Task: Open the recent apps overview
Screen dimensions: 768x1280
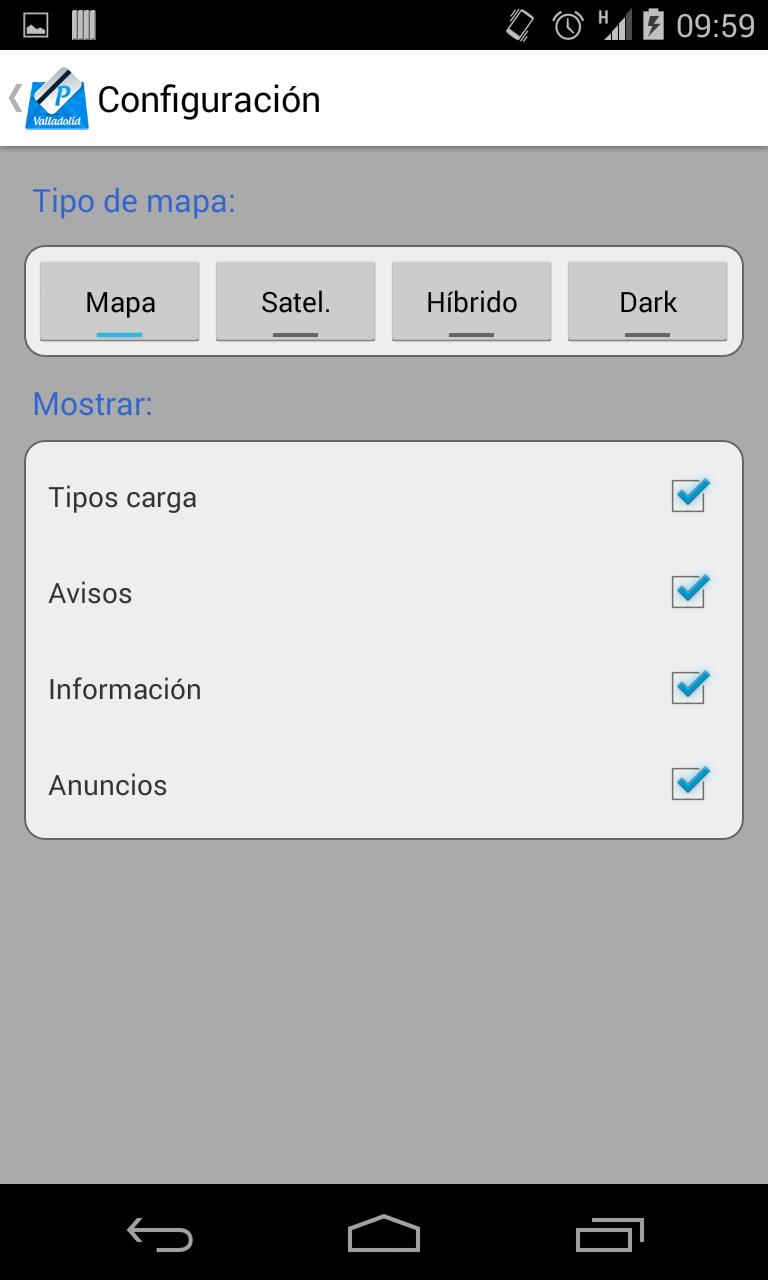Action: pyautogui.click(x=610, y=1234)
